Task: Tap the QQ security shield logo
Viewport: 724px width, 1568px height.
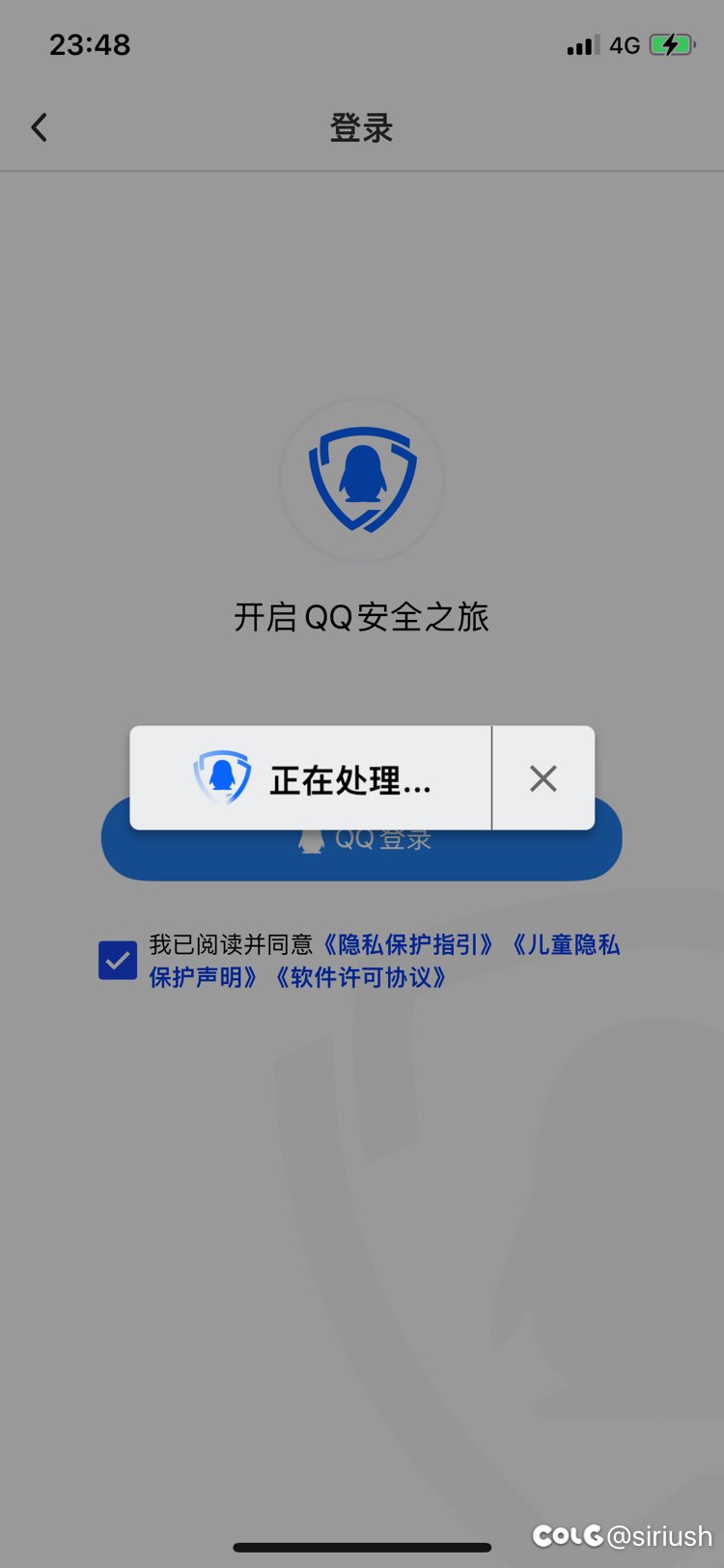Action: (x=361, y=480)
